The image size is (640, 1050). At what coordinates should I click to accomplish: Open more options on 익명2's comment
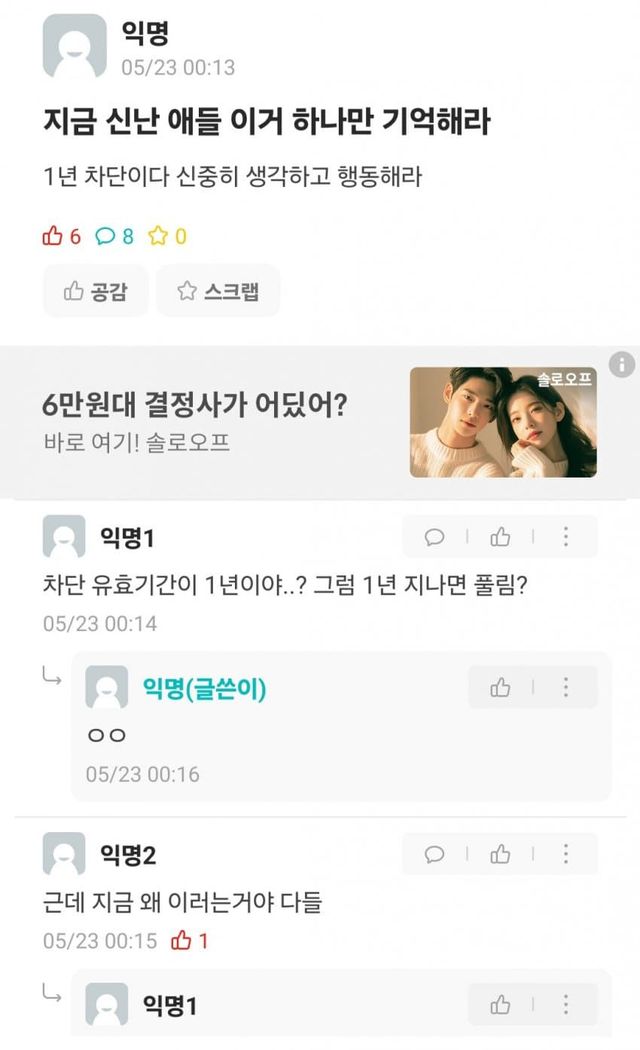565,854
